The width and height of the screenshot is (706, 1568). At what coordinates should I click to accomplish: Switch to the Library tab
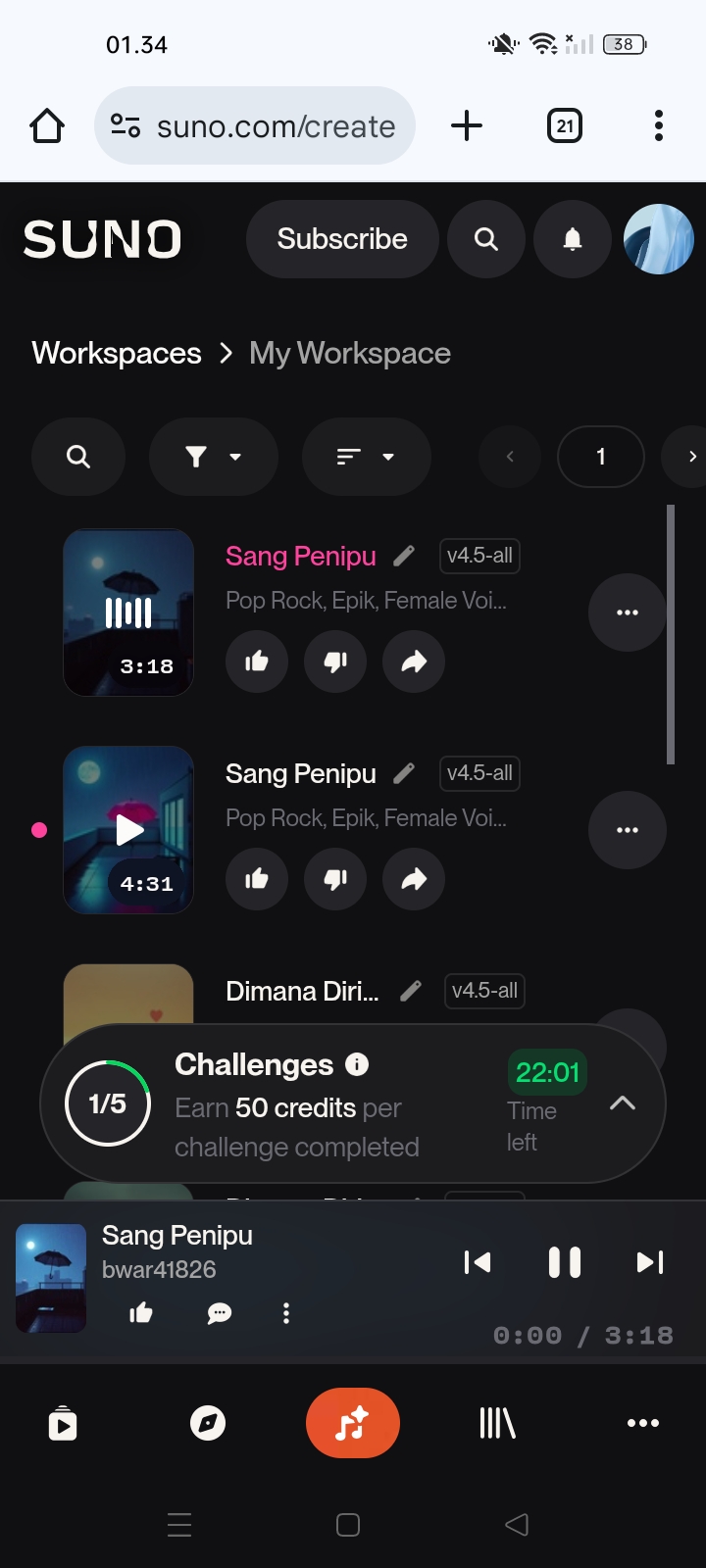tap(497, 1423)
